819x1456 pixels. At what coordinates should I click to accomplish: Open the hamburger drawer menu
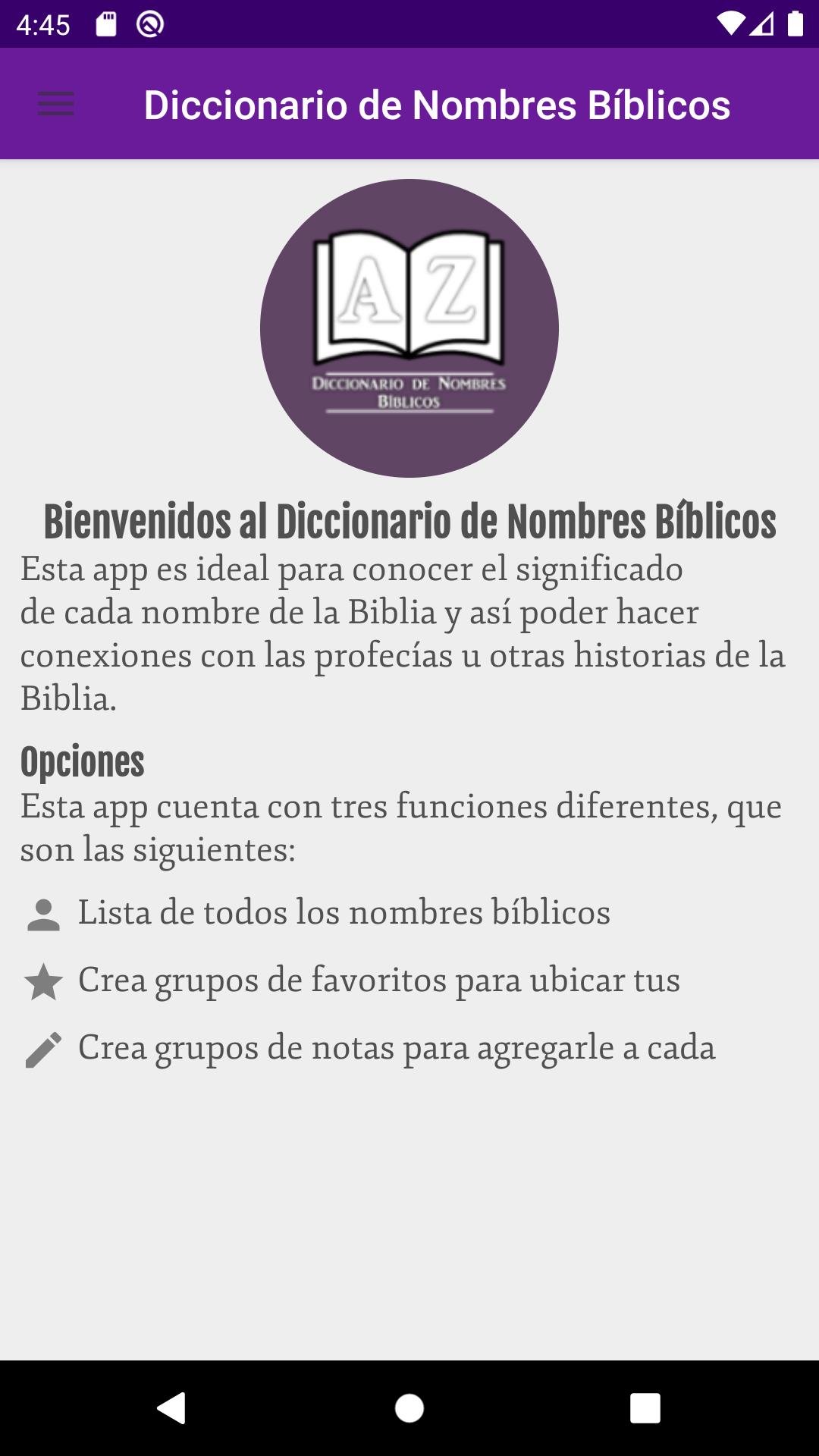(56, 104)
